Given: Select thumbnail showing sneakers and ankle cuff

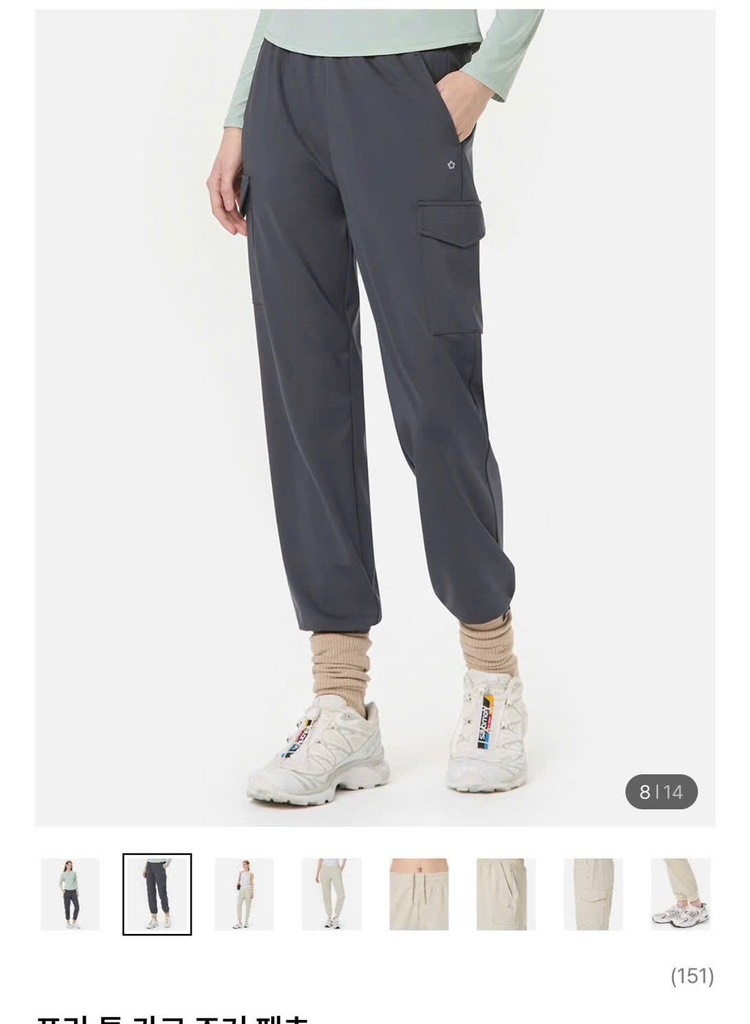Looking at the screenshot, I should tap(680, 894).
